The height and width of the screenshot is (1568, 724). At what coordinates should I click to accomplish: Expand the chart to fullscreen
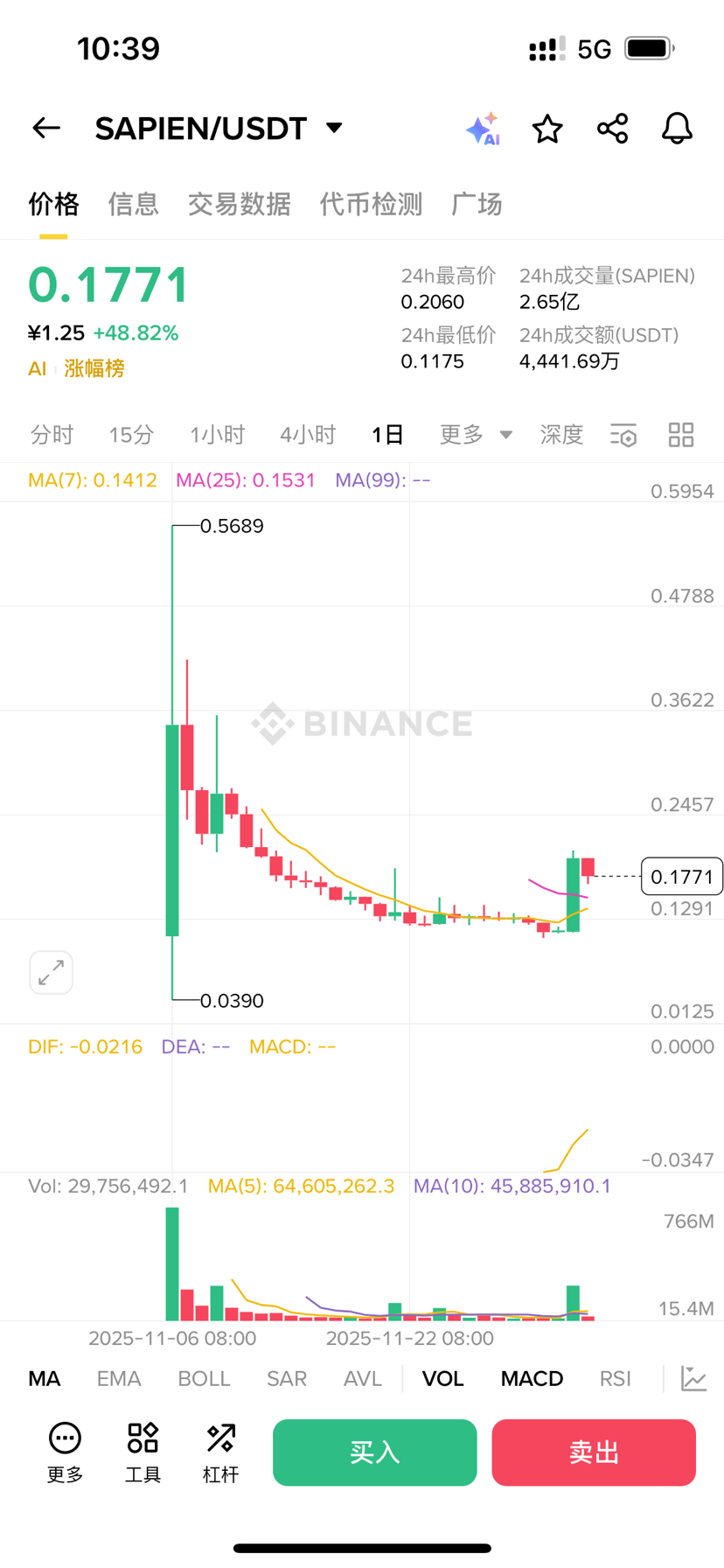[51, 972]
